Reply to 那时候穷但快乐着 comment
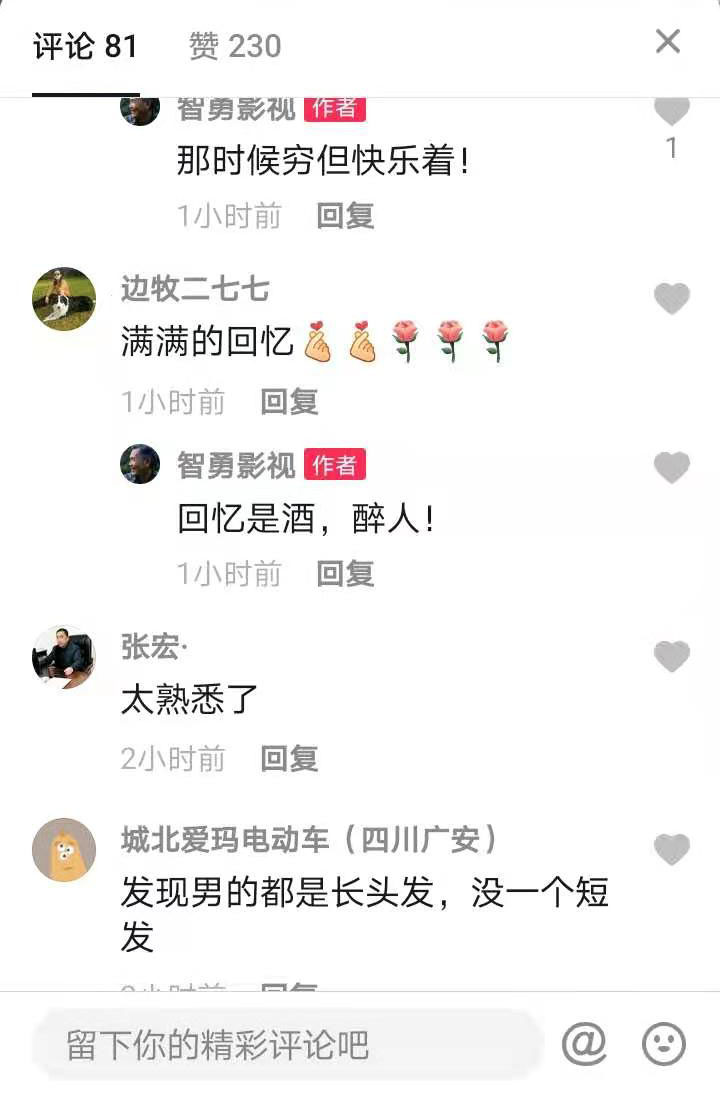 coord(345,215)
